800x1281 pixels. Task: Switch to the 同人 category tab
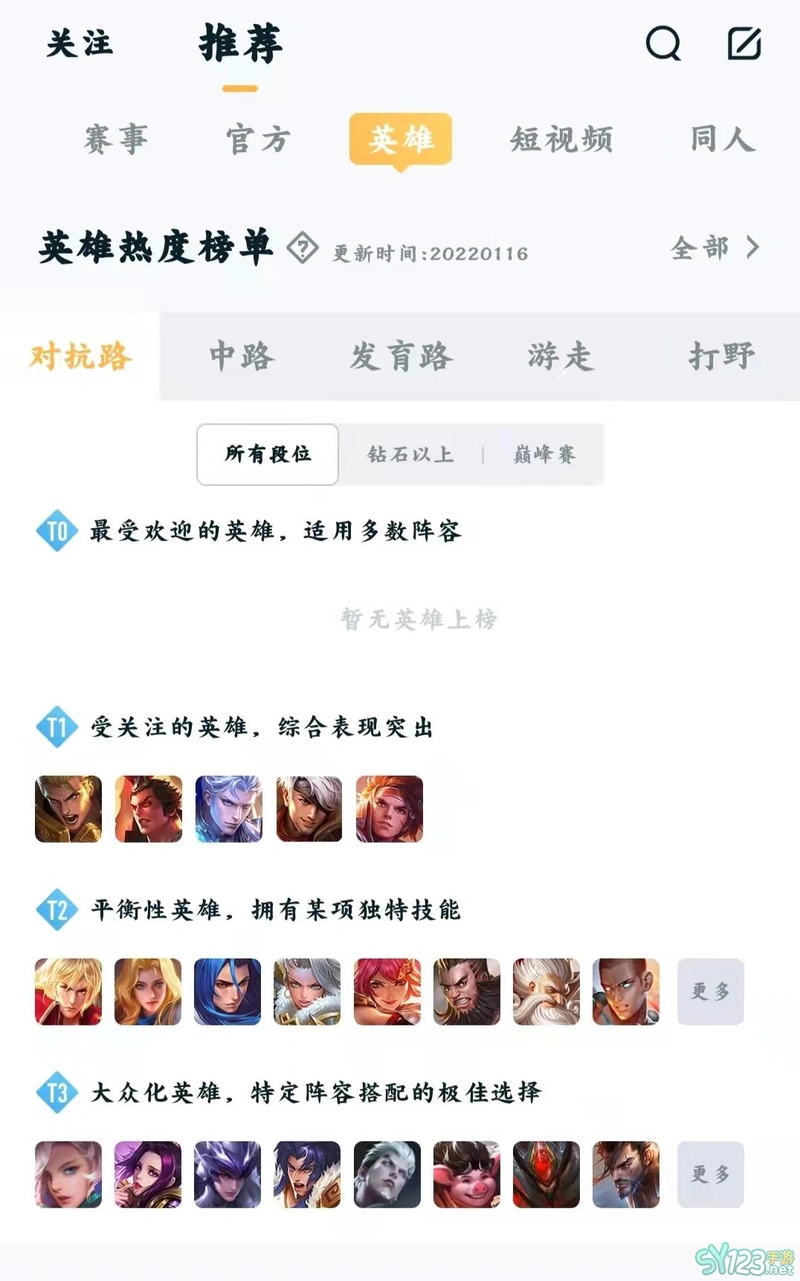[x=722, y=139]
